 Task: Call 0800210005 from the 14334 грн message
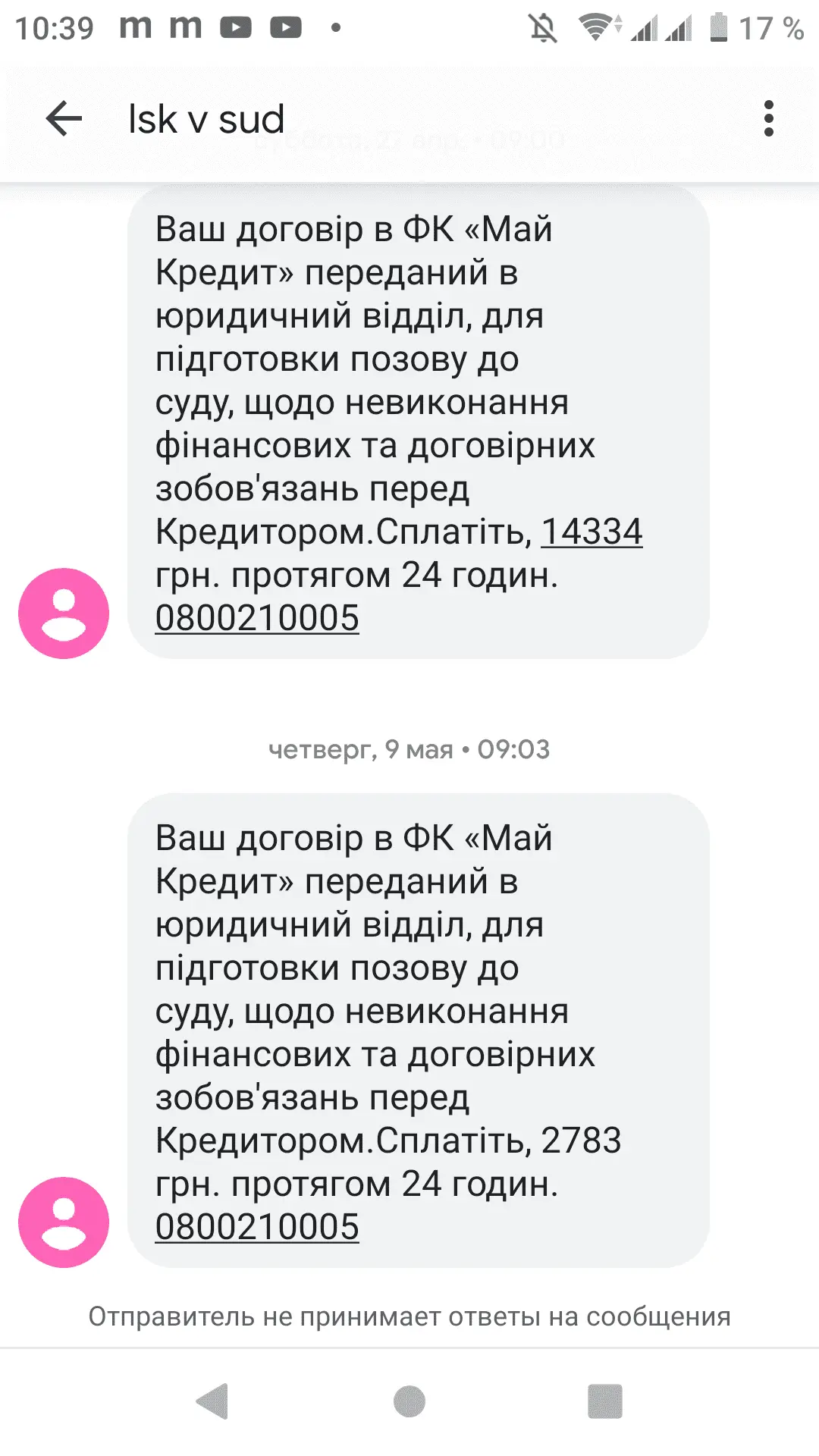point(257,618)
